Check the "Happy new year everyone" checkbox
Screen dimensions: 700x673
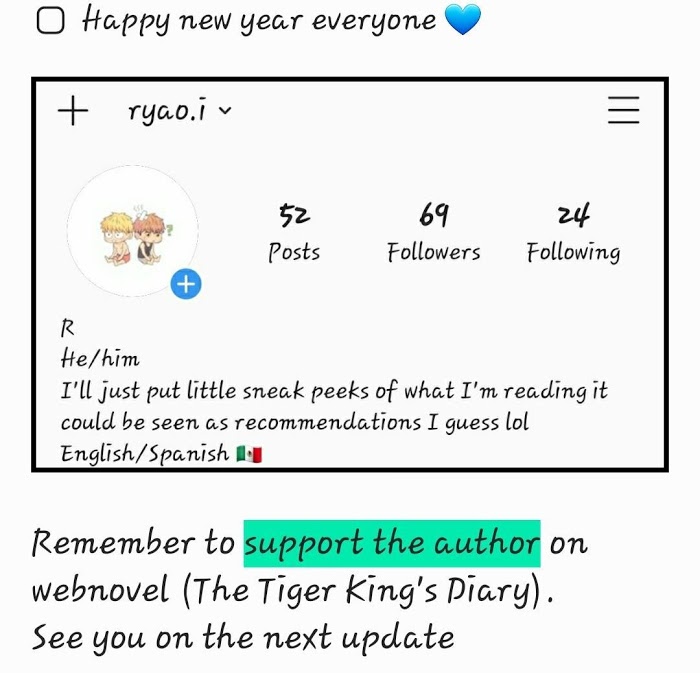coord(50,21)
